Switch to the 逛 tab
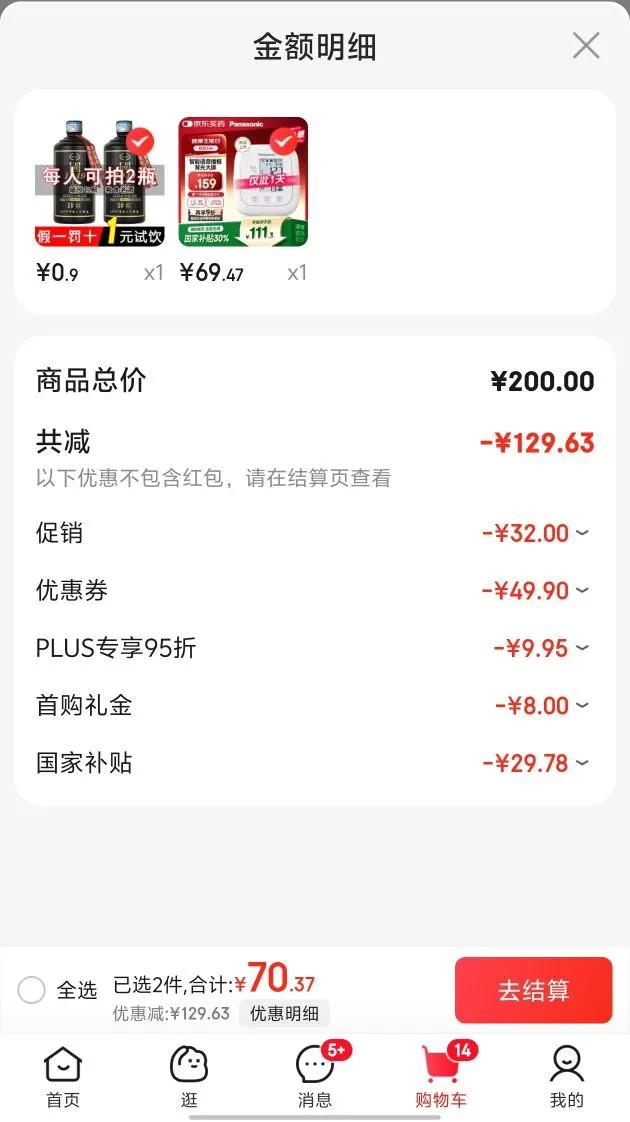 [x=189, y=1077]
